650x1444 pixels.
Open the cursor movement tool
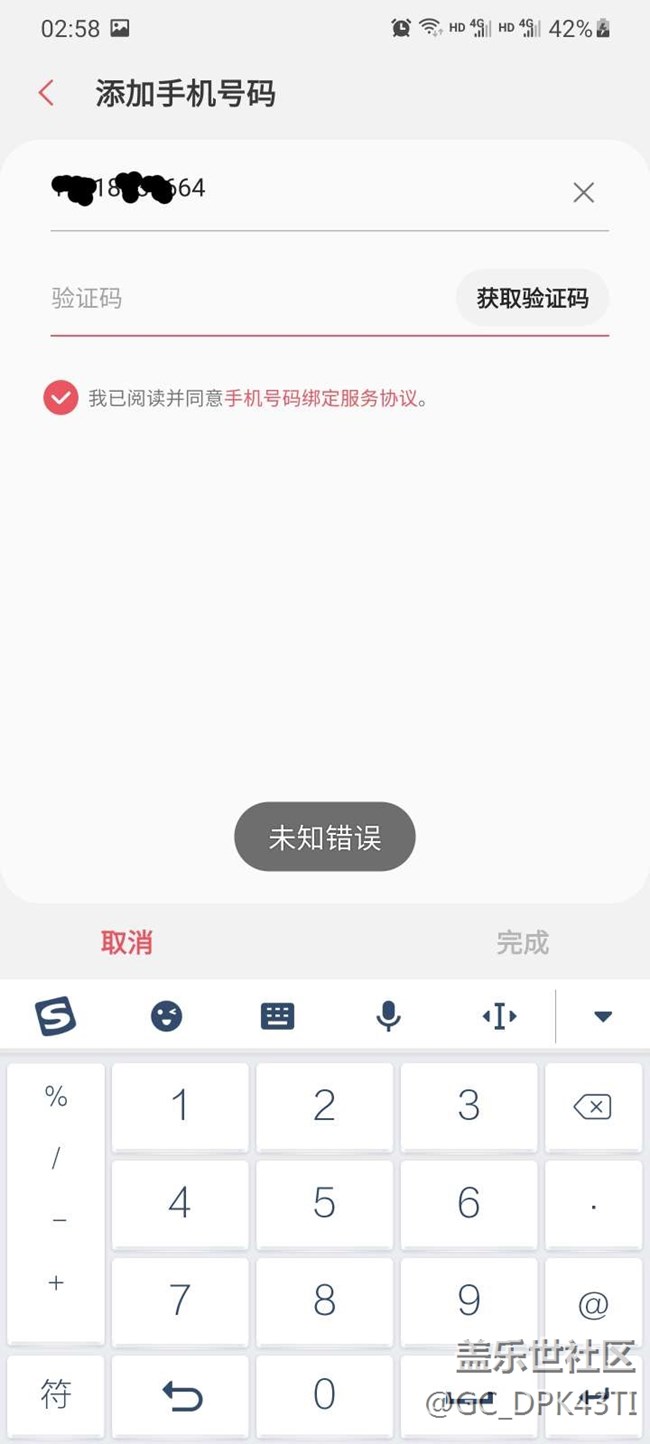click(x=499, y=1017)
